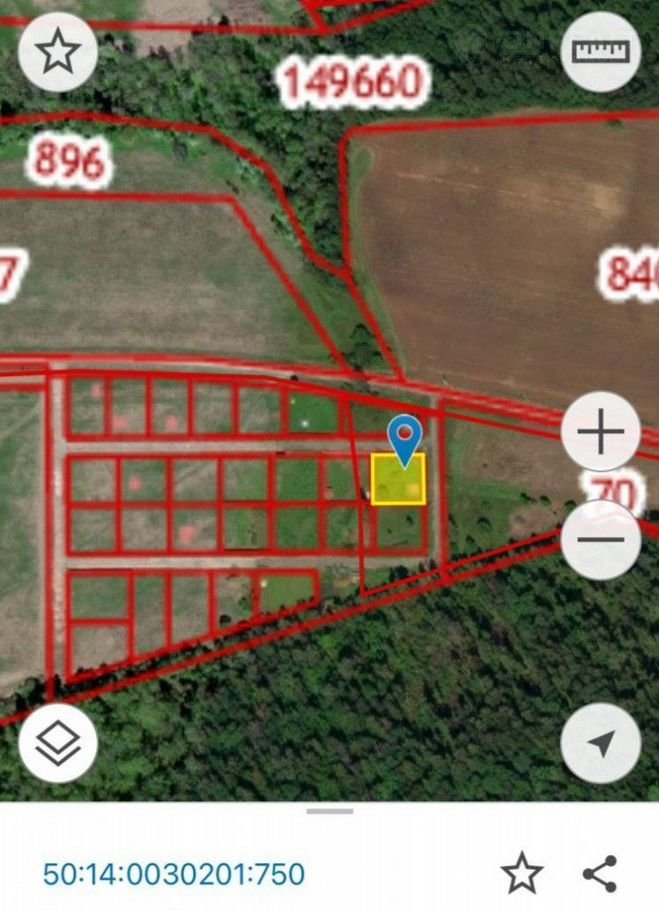Open details for cadastral number 50:14:0030201:750
Screen dimensions: 659x910
[174, 873]
